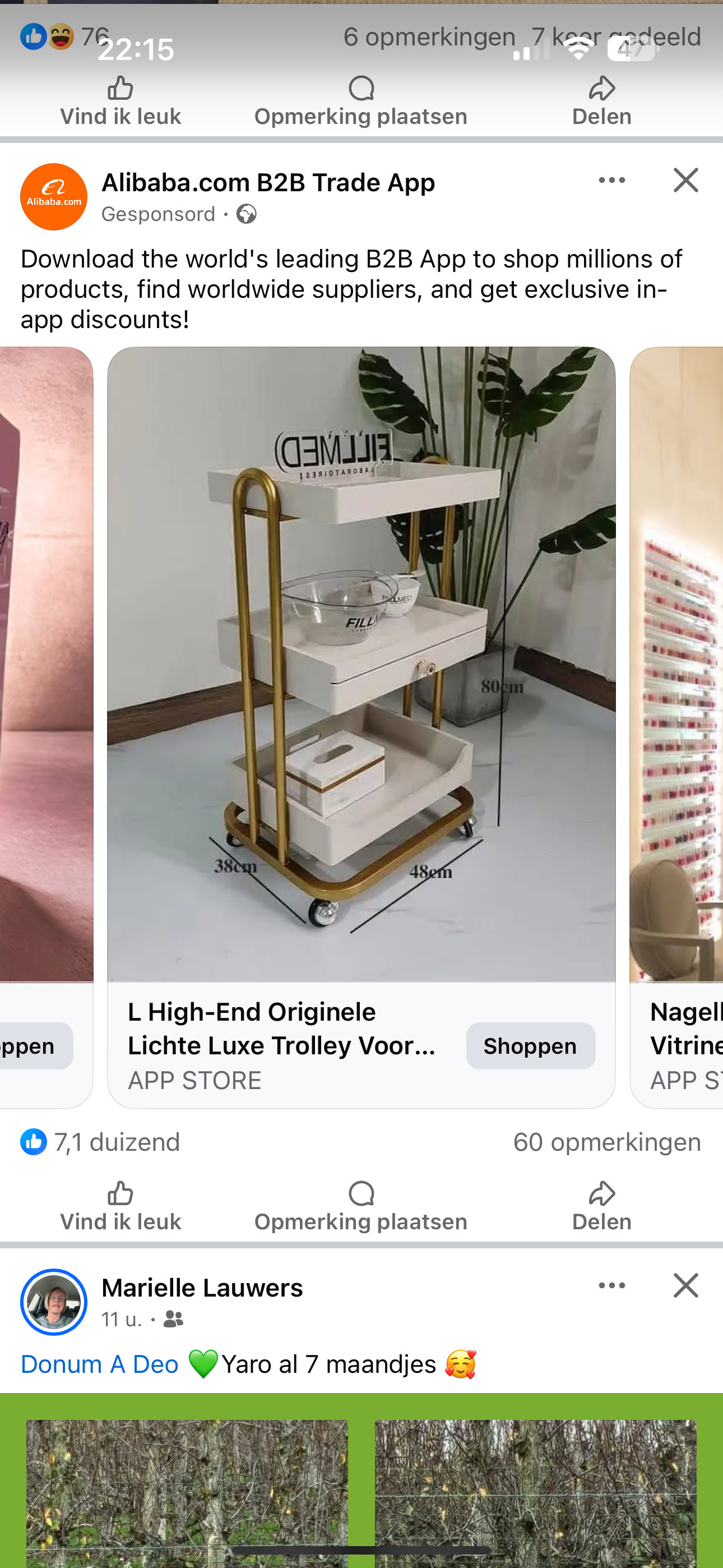View Marielle Lauwers' profile picture story

[x=54, y=1302]
